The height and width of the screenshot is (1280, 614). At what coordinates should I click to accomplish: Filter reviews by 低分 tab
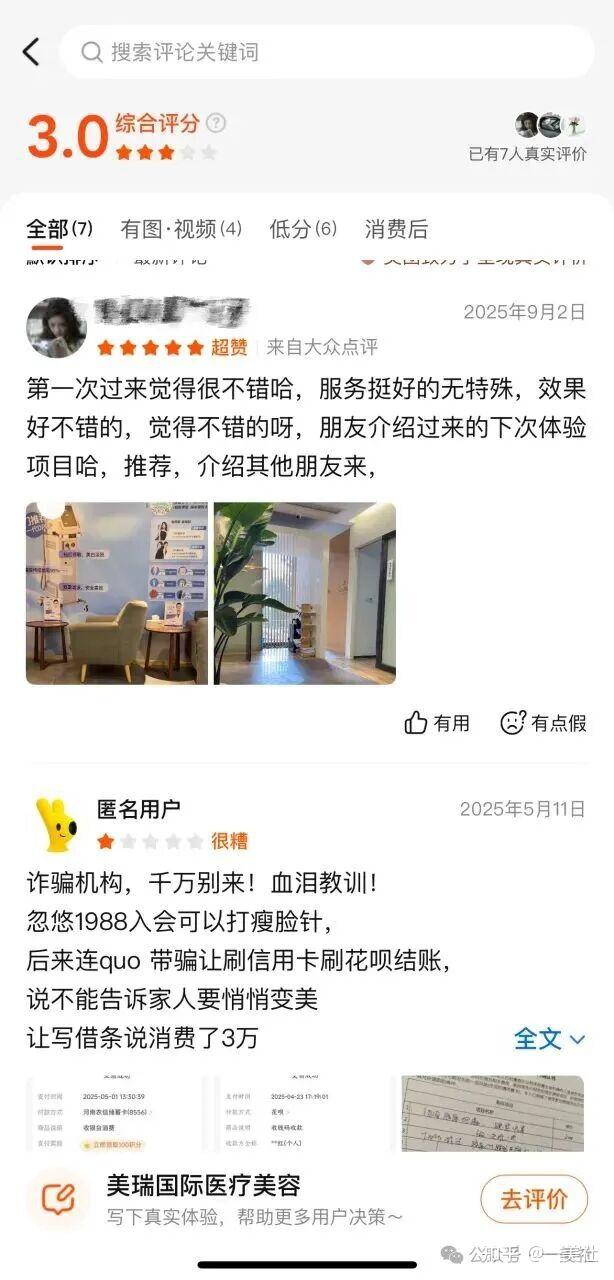[303, 228]
